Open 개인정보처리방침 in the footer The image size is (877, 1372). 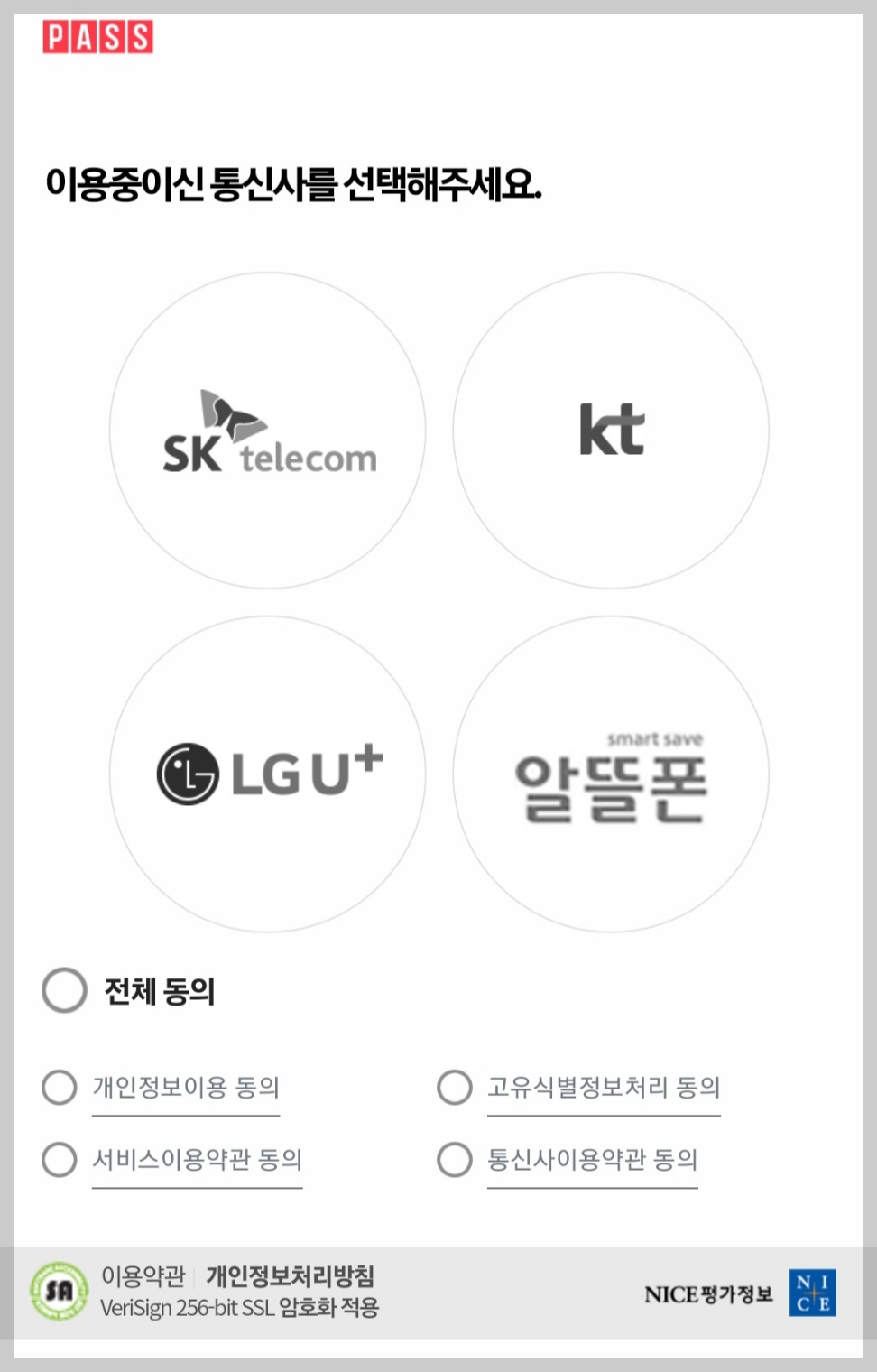click(x=291, y=1275)
